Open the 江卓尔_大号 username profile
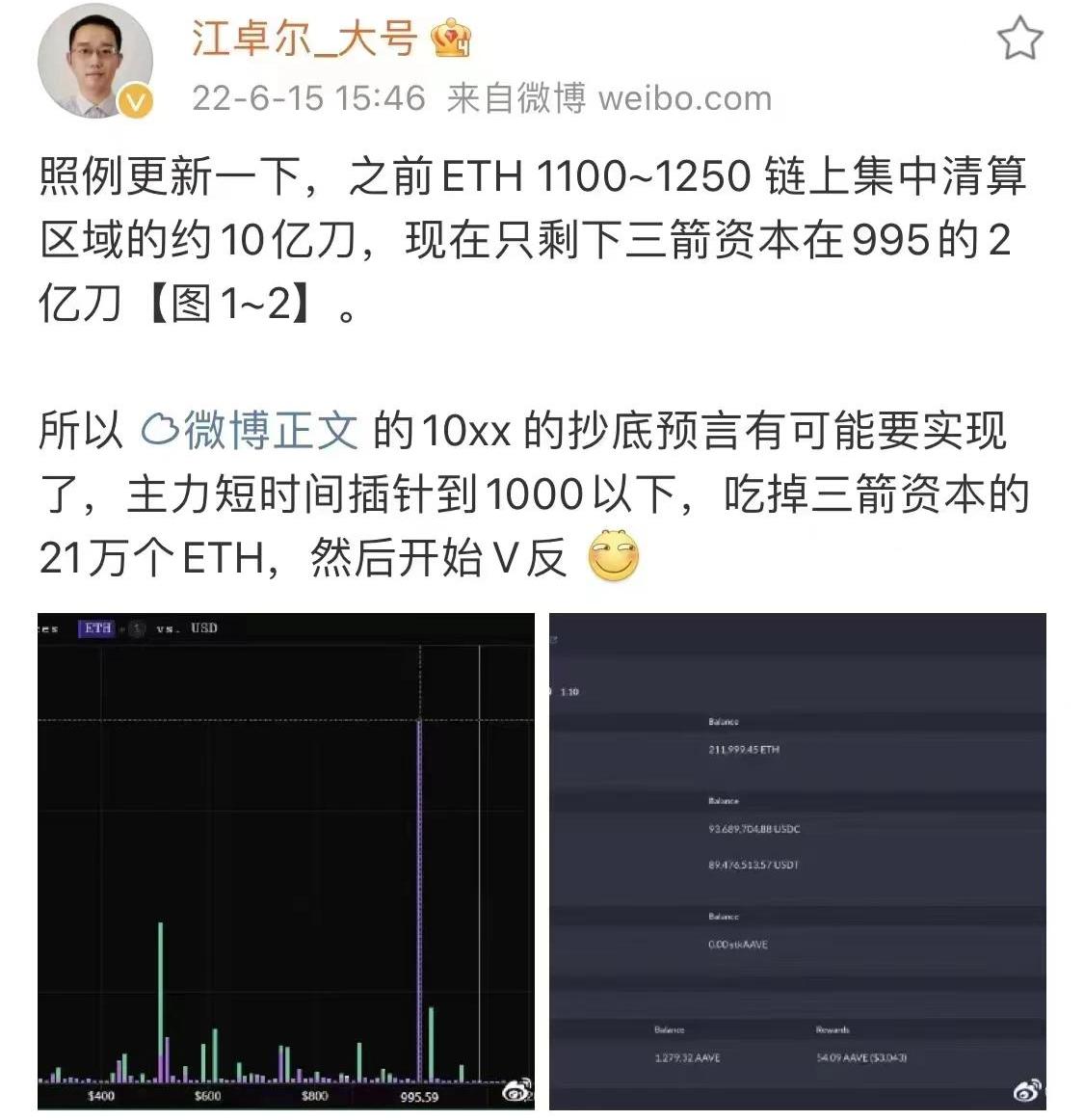This screenshot has width=1084, height=1120. click(x=303, y=39)
